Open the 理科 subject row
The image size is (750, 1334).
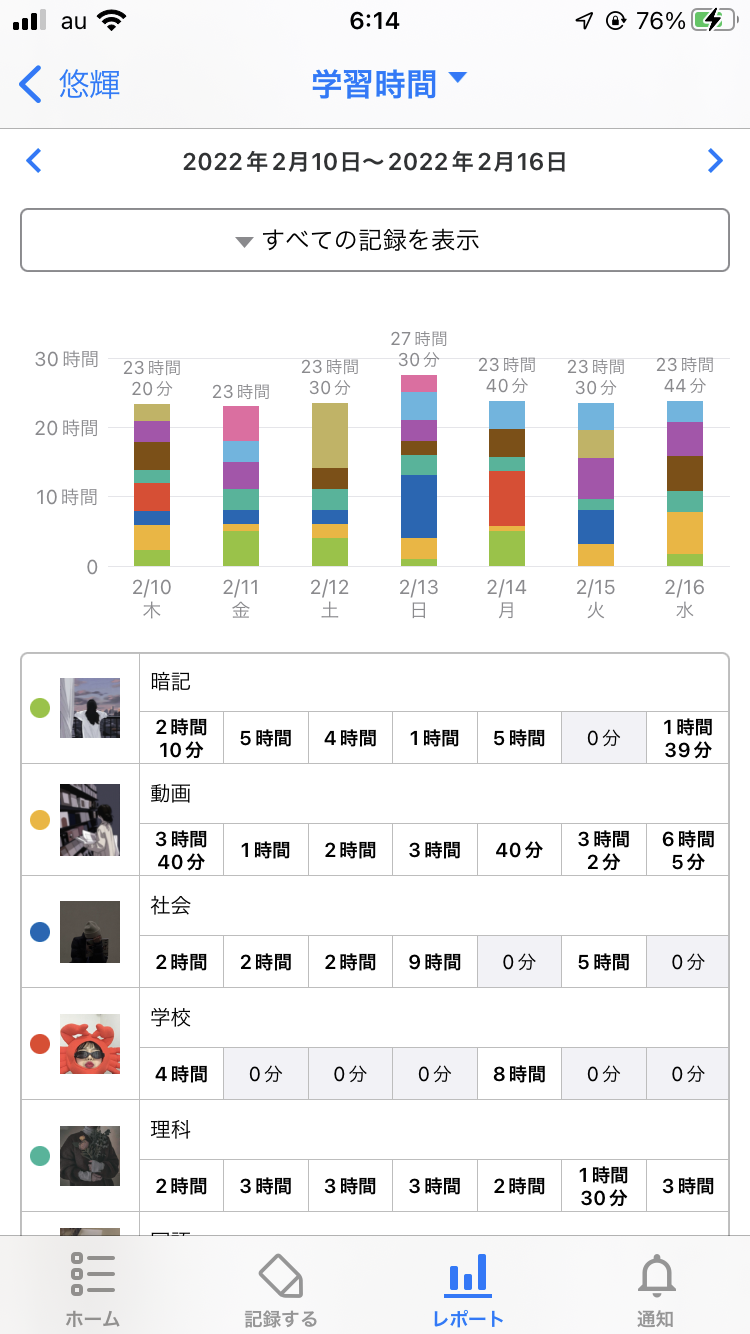click(375, 1157)
